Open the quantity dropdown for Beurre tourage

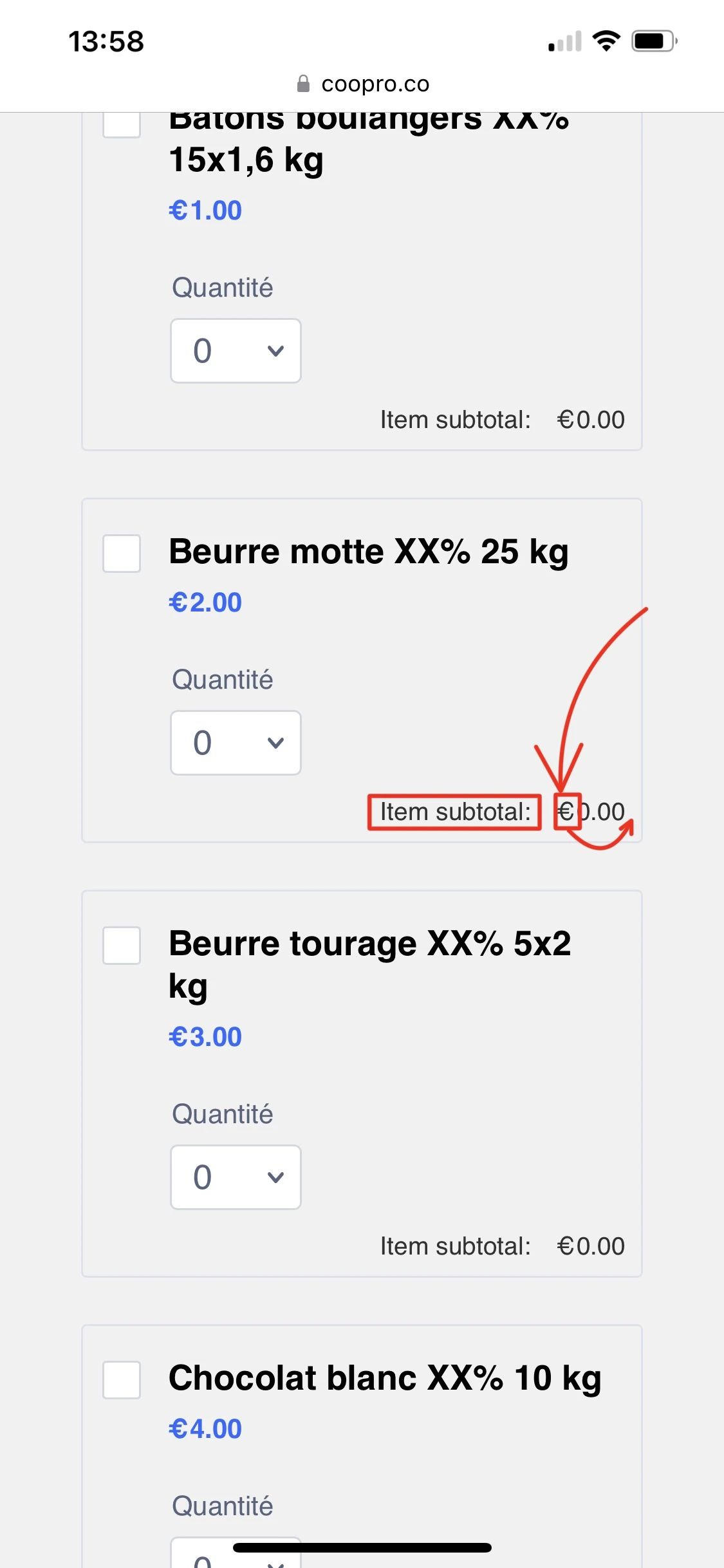click(235, 1178)
